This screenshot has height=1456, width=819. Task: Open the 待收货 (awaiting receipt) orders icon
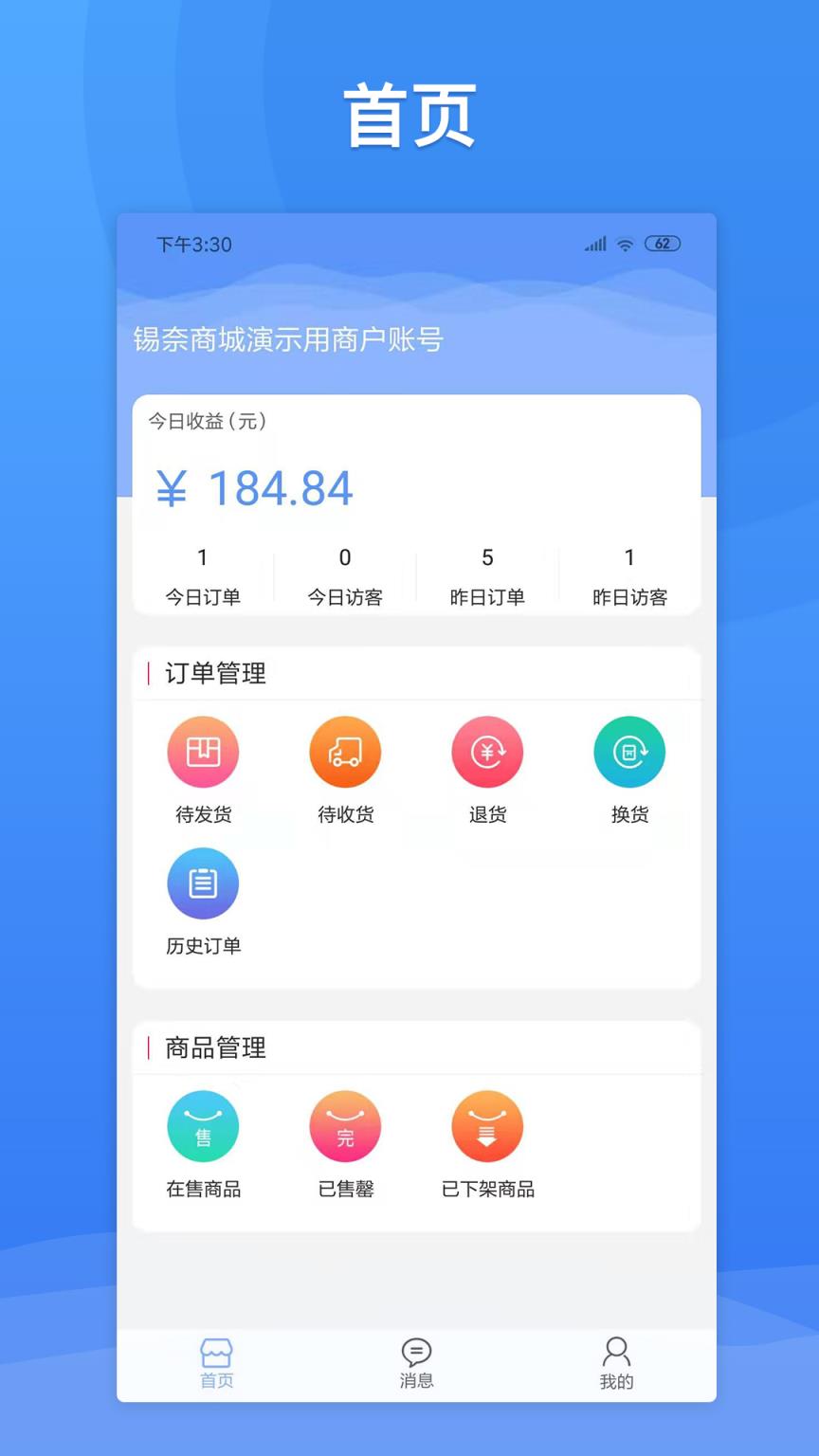coord(345,751)
